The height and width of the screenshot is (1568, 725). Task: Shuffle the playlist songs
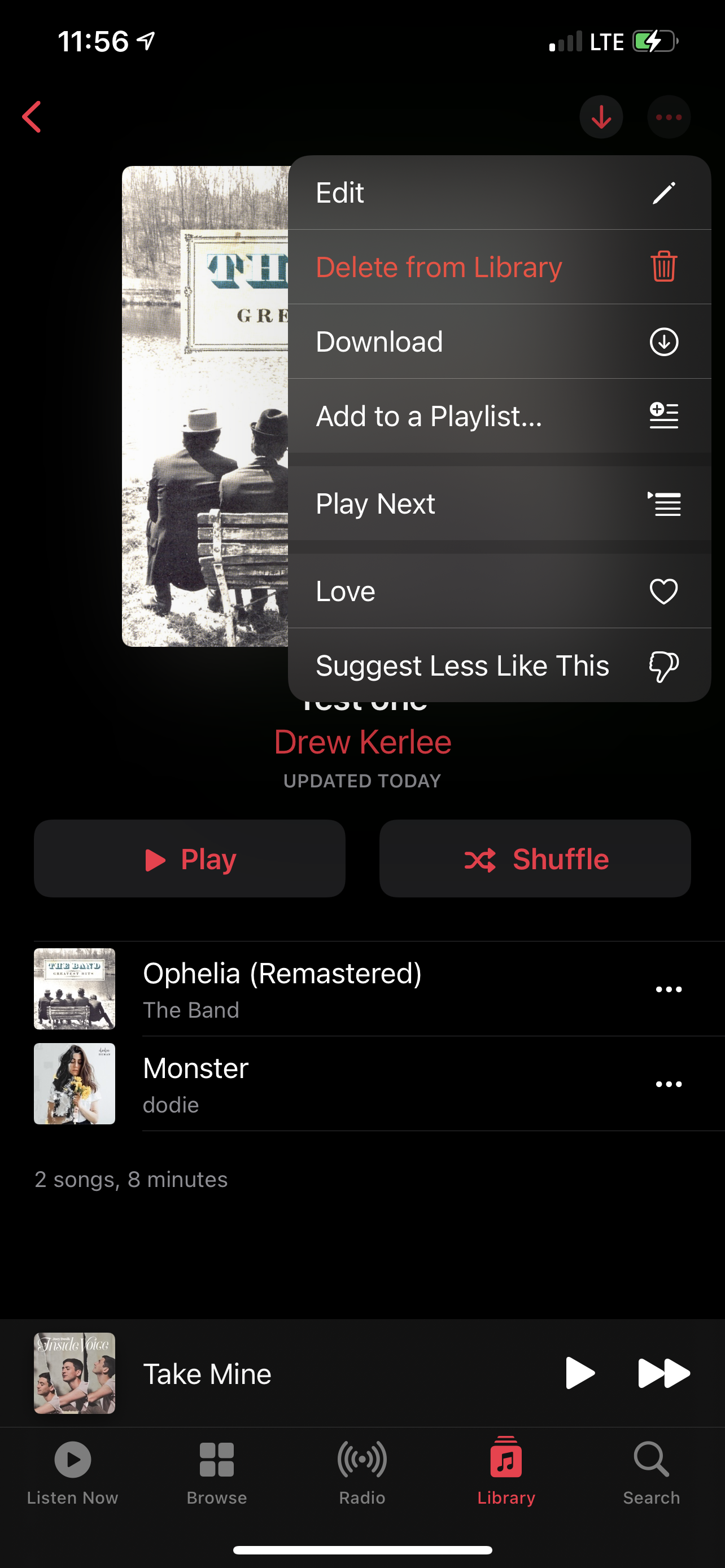[535, 859]
